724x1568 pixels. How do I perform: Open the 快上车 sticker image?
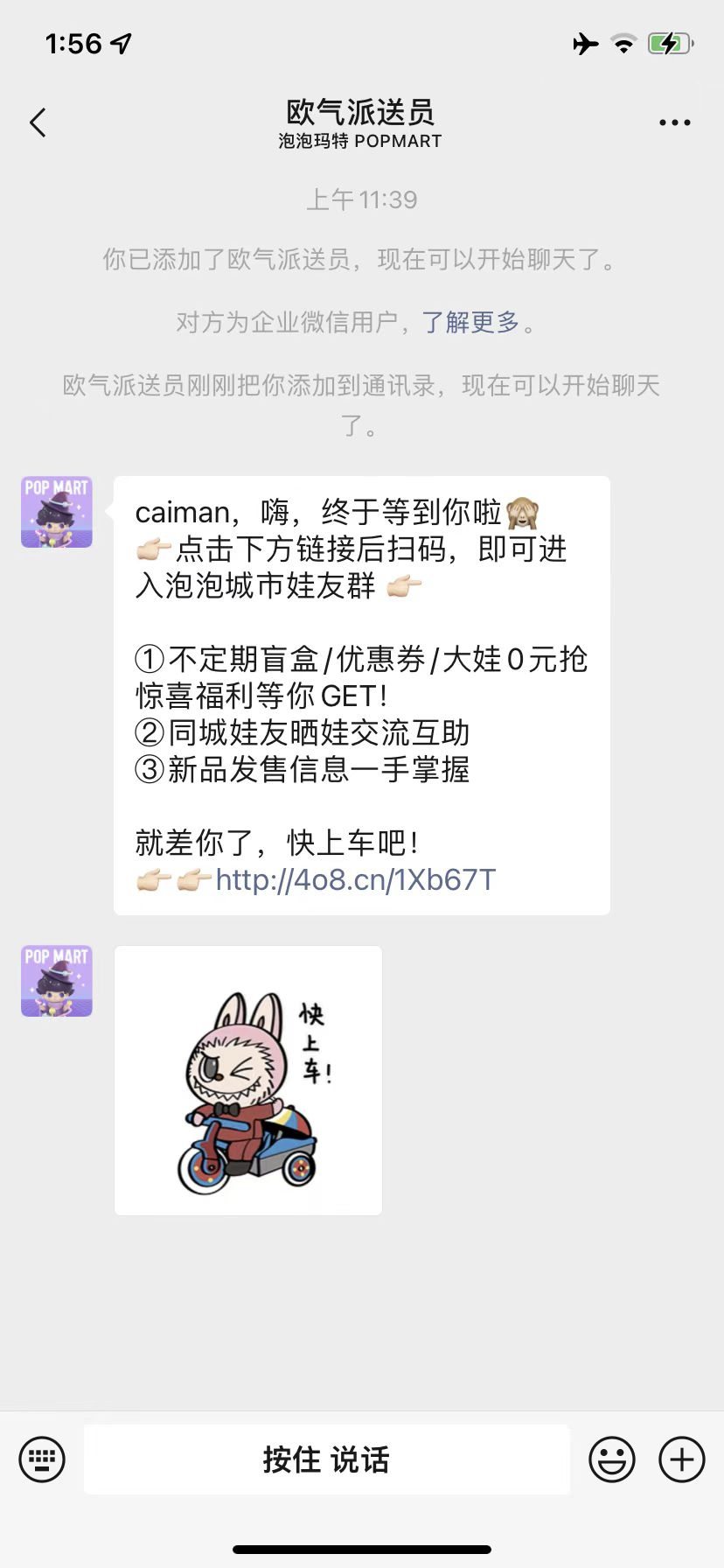point(248,1081)
